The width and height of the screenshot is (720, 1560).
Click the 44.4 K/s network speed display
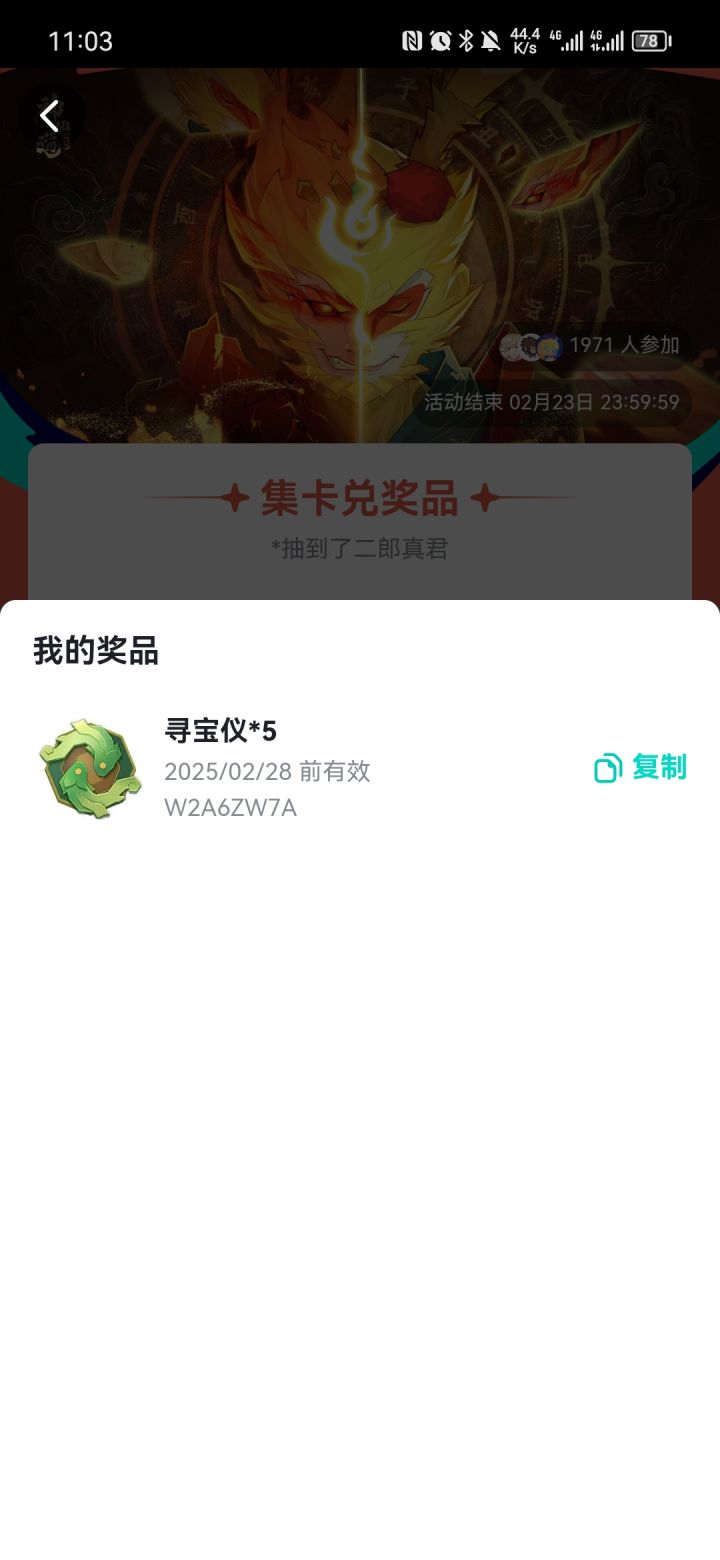525,37
